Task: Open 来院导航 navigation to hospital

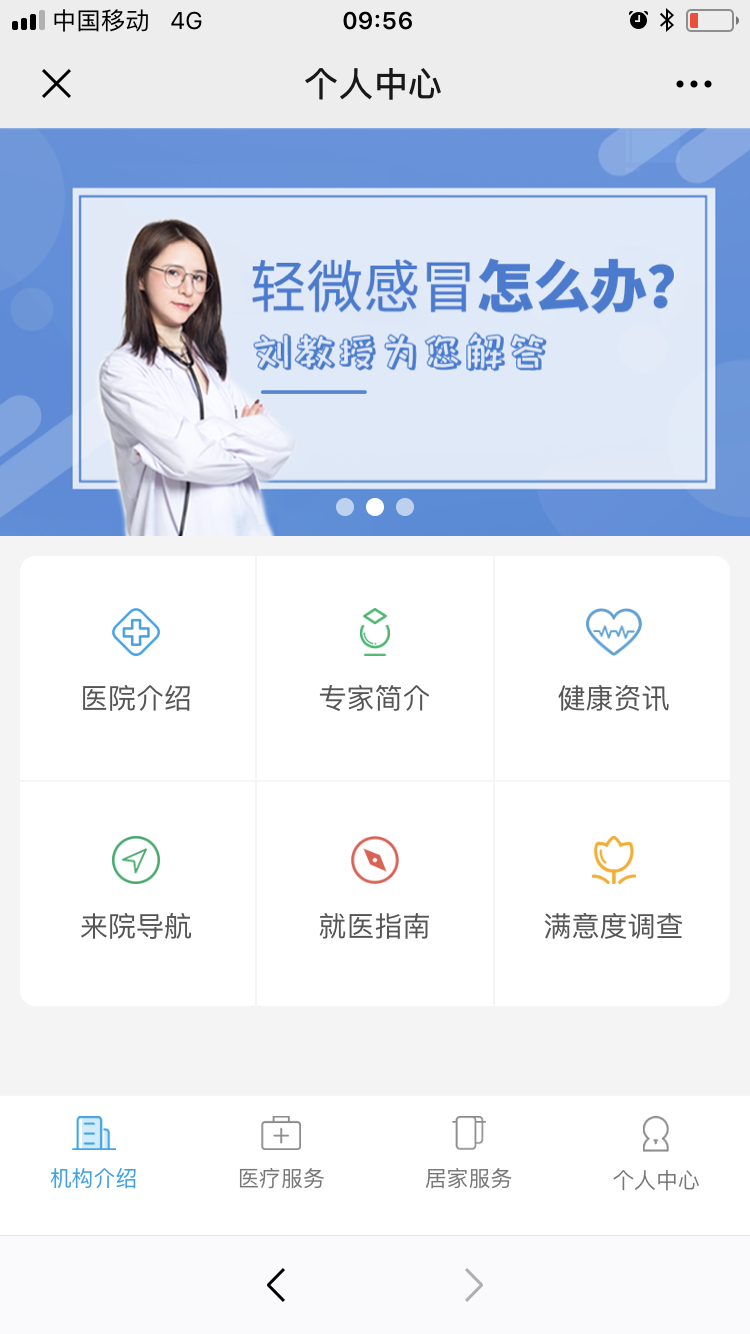Action: click(x=137, y=894)
